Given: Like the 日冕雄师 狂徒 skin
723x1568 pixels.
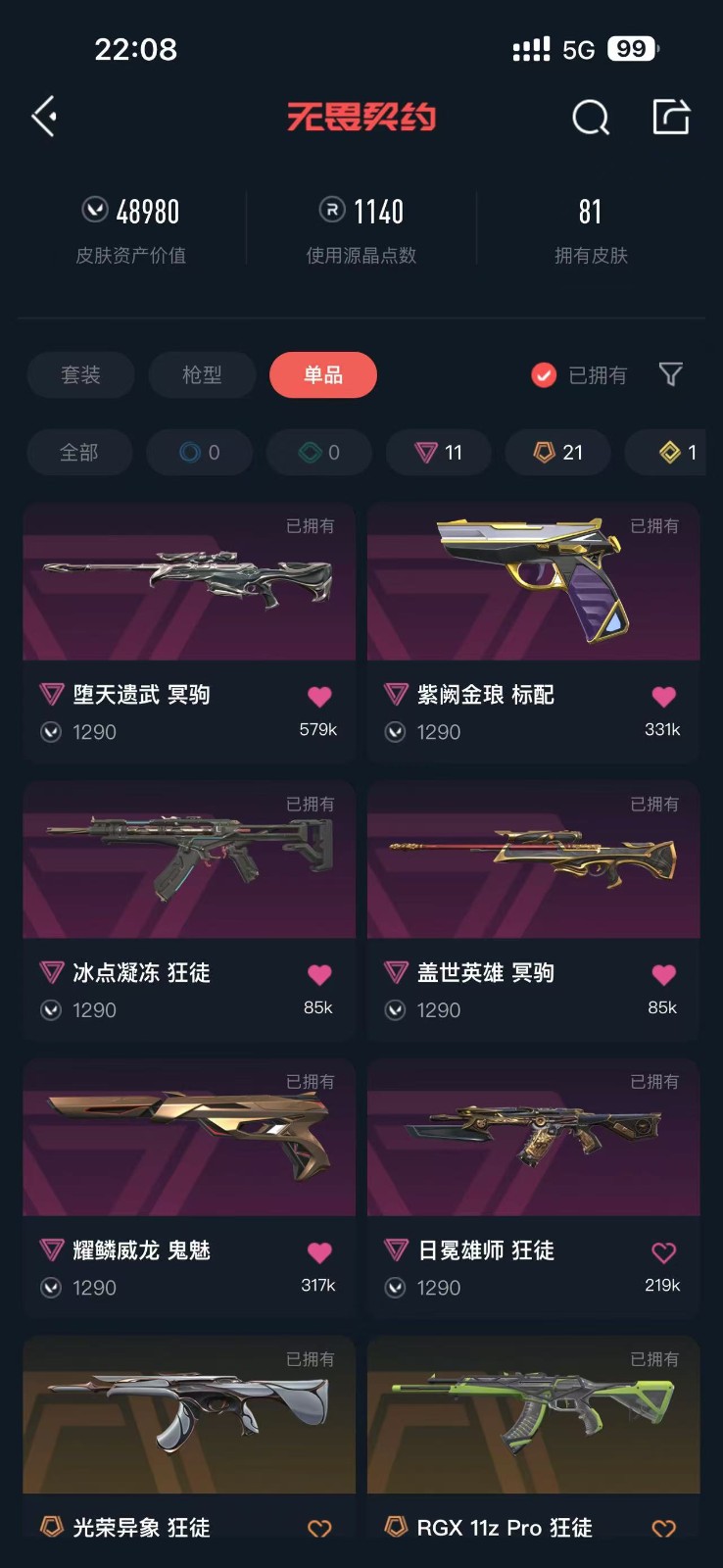Looking at the screenshot, I should click(x=664, y=1251).
